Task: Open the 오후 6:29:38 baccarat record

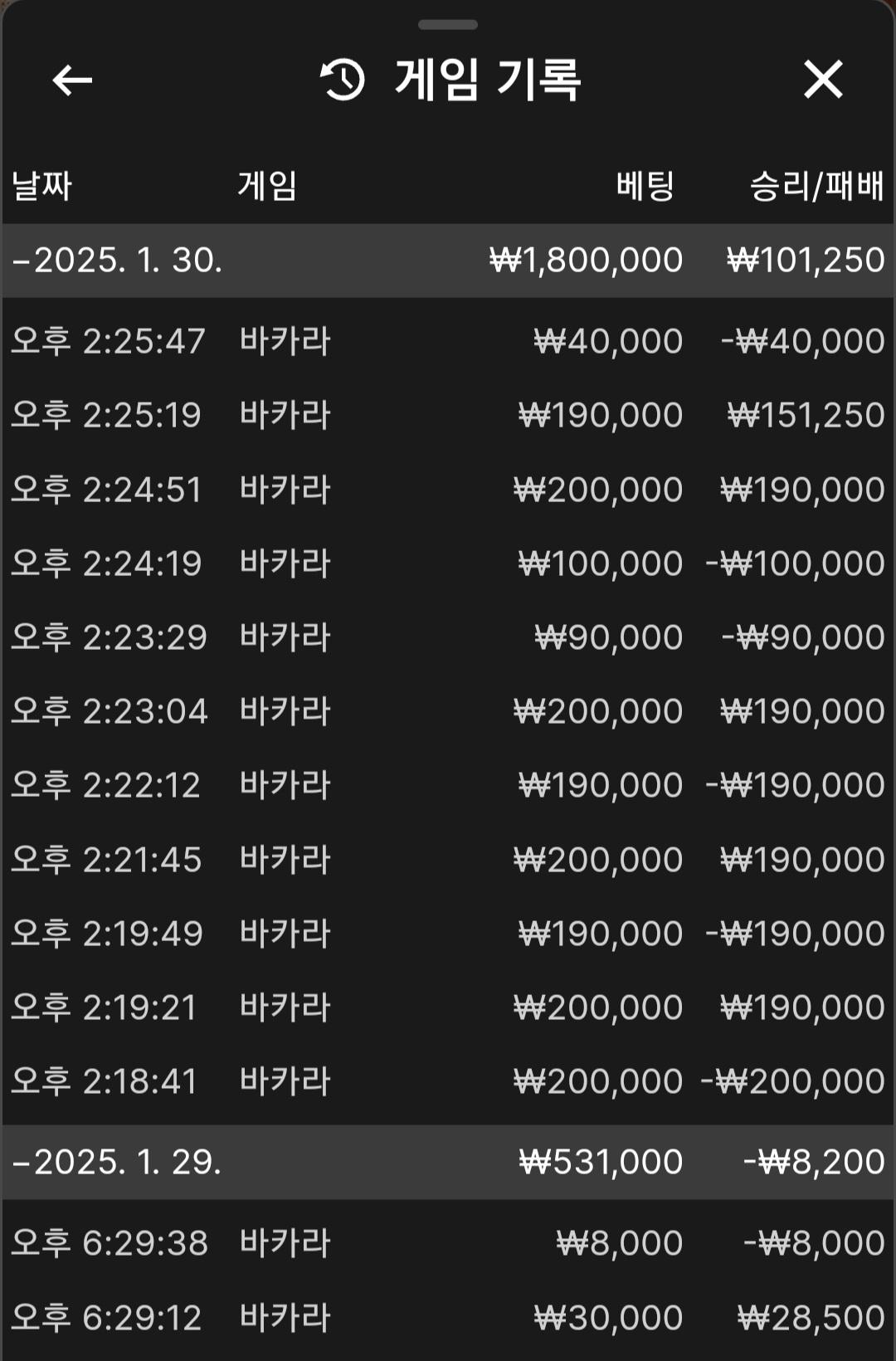Action: pos(448,1243)
